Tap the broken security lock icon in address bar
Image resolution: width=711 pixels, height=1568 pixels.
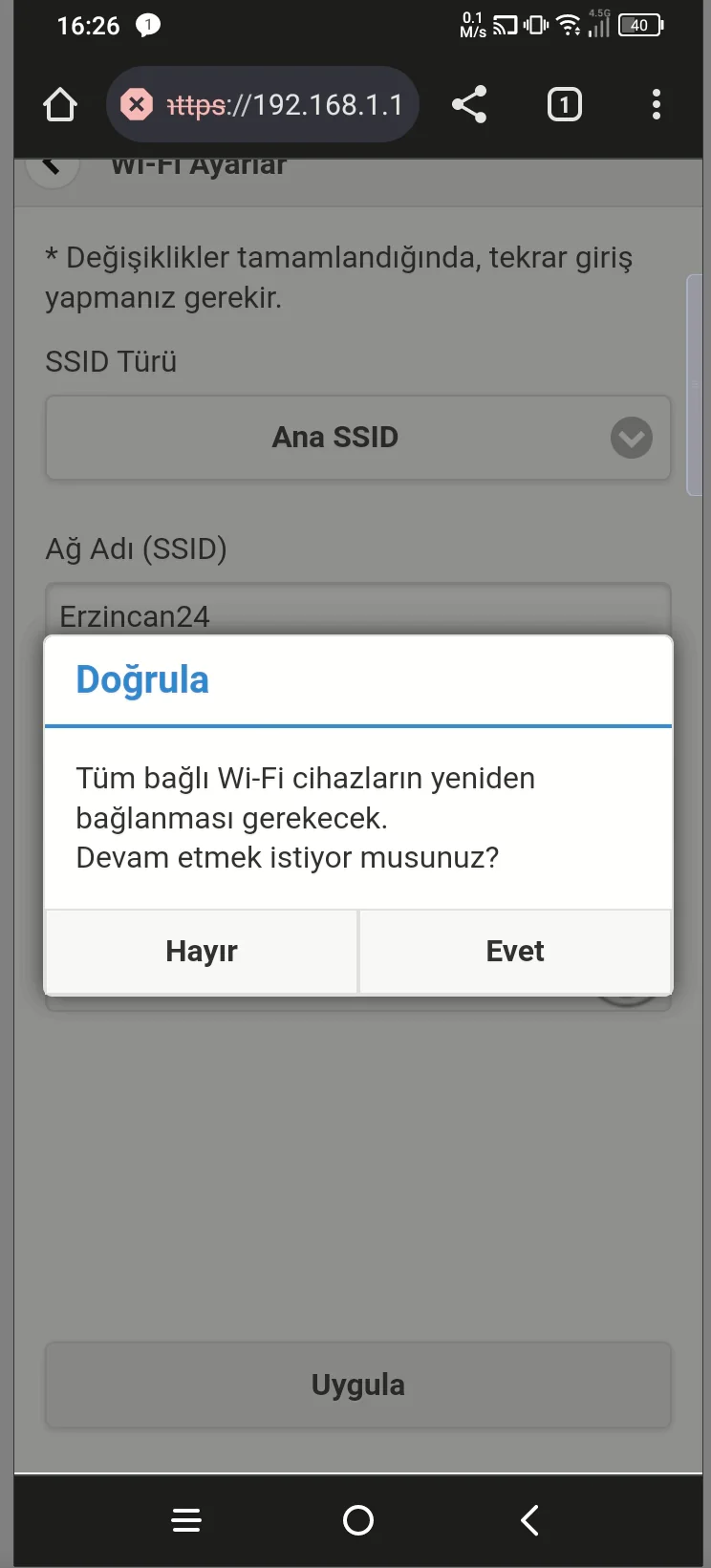[x=138, y=104]
